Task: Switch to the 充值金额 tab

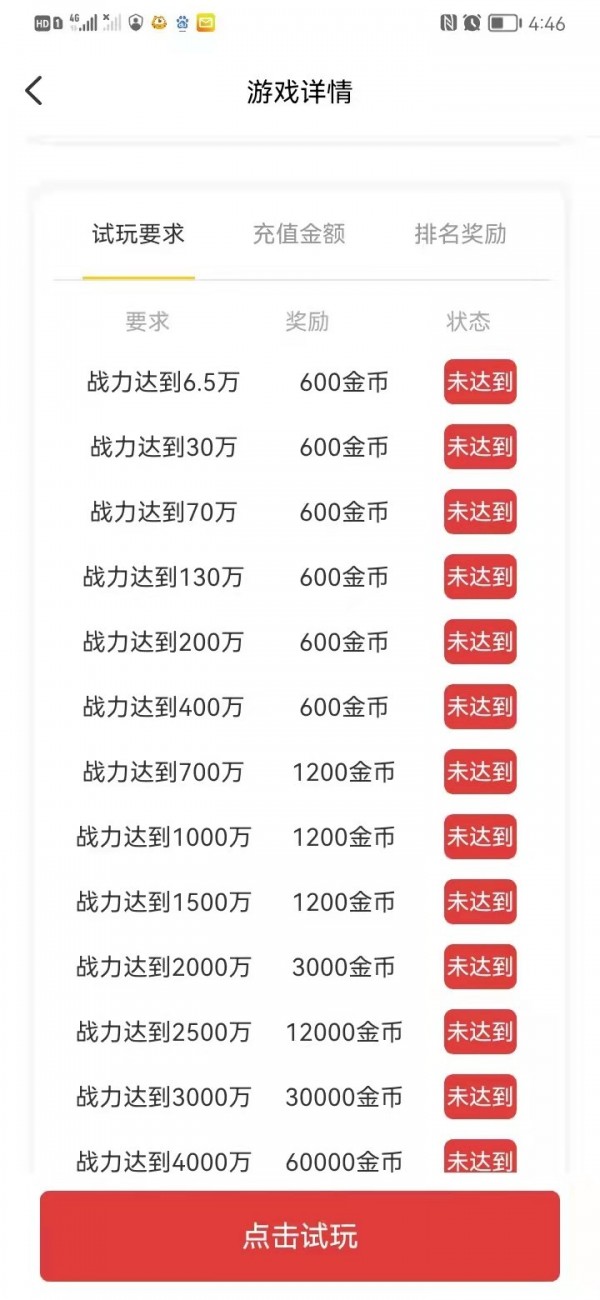Action: tap(299, 235)
